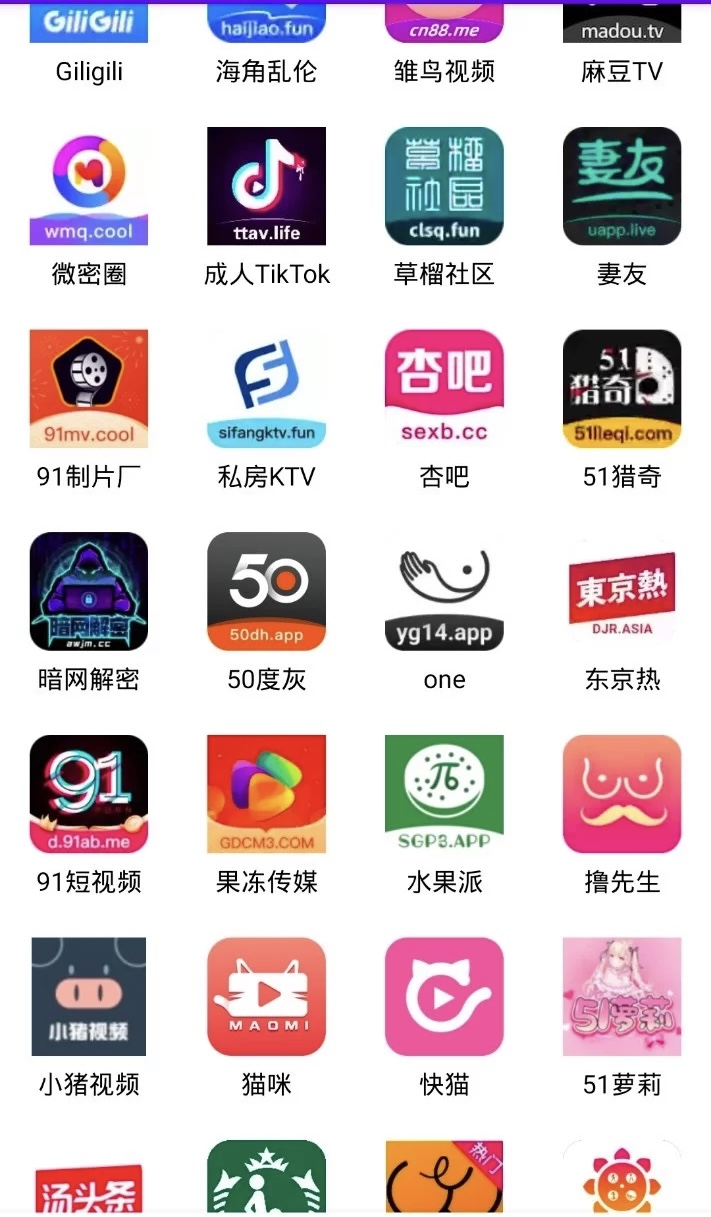This screenshot has width=711, height=1217.
Task: Launch the 91制片厂 app
Action: [x=88, y=389]
